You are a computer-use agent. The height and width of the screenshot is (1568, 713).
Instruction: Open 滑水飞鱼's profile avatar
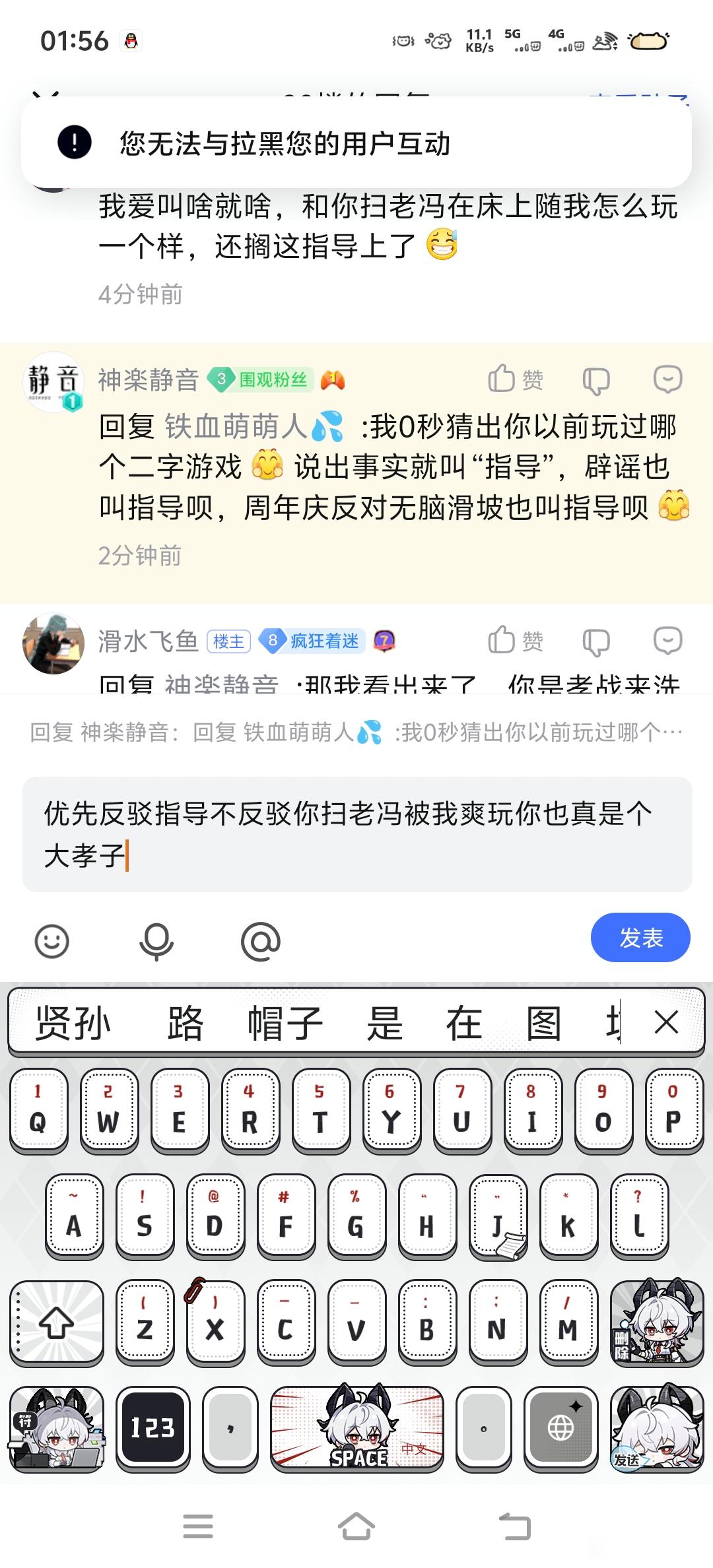pos(53,643)
